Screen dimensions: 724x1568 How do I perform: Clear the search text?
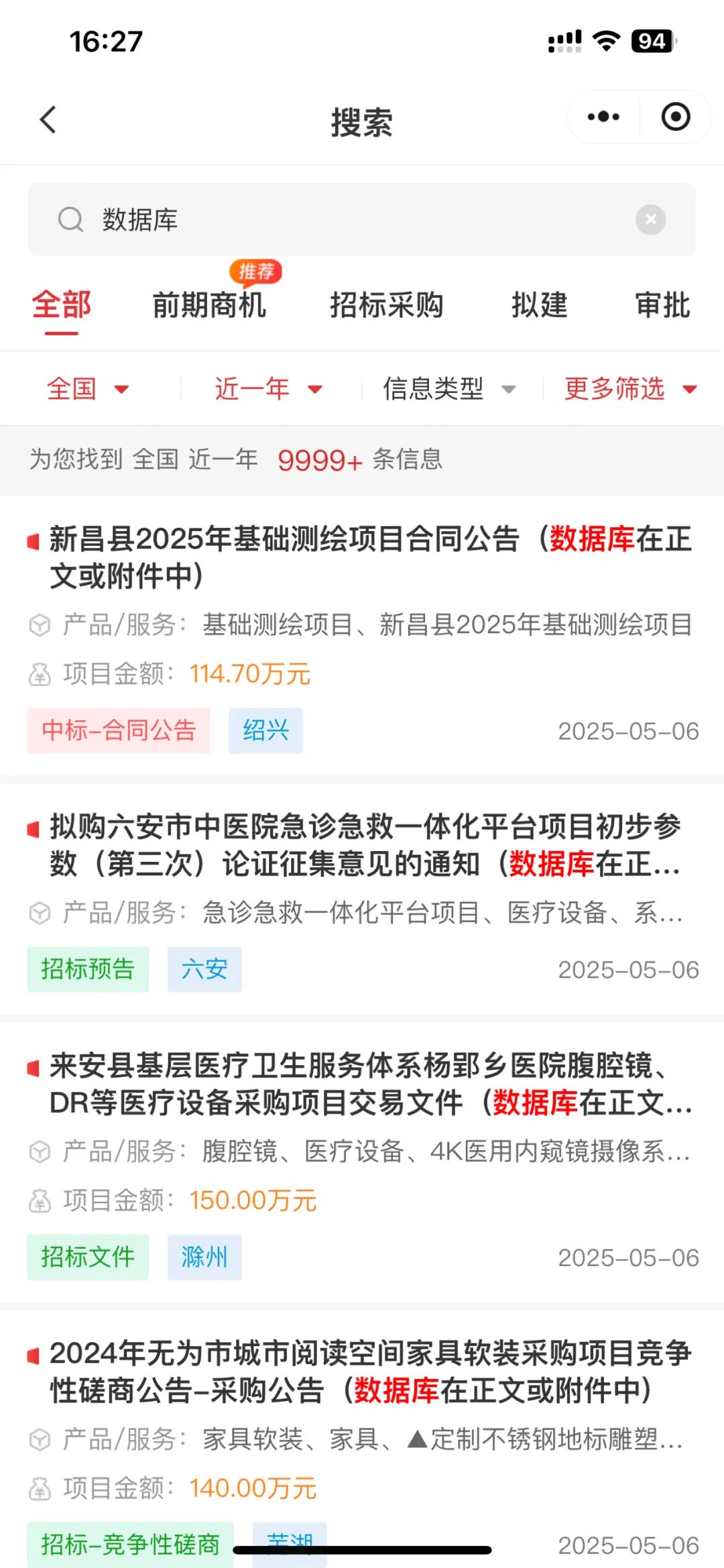coord(650,219)
